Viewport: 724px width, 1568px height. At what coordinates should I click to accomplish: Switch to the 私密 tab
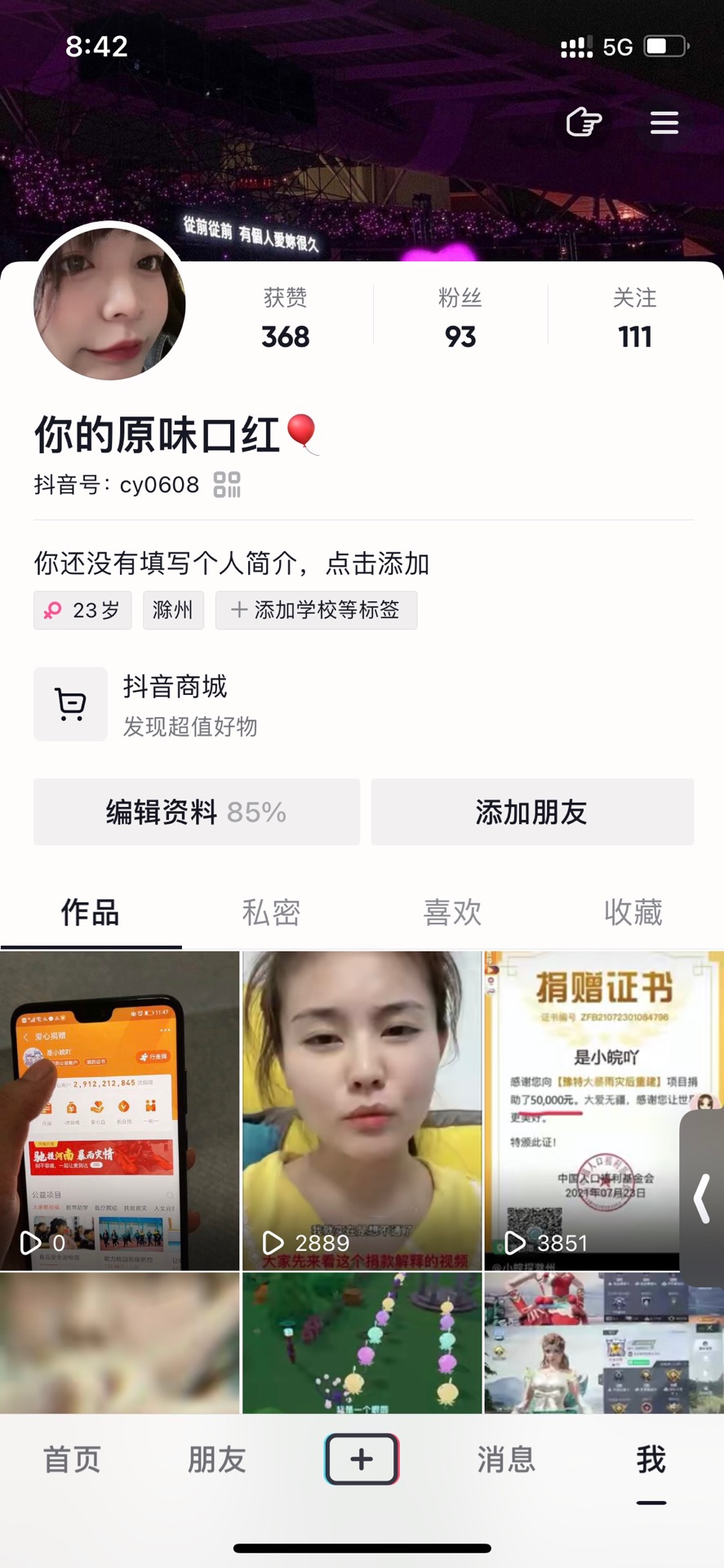(272, 912)
